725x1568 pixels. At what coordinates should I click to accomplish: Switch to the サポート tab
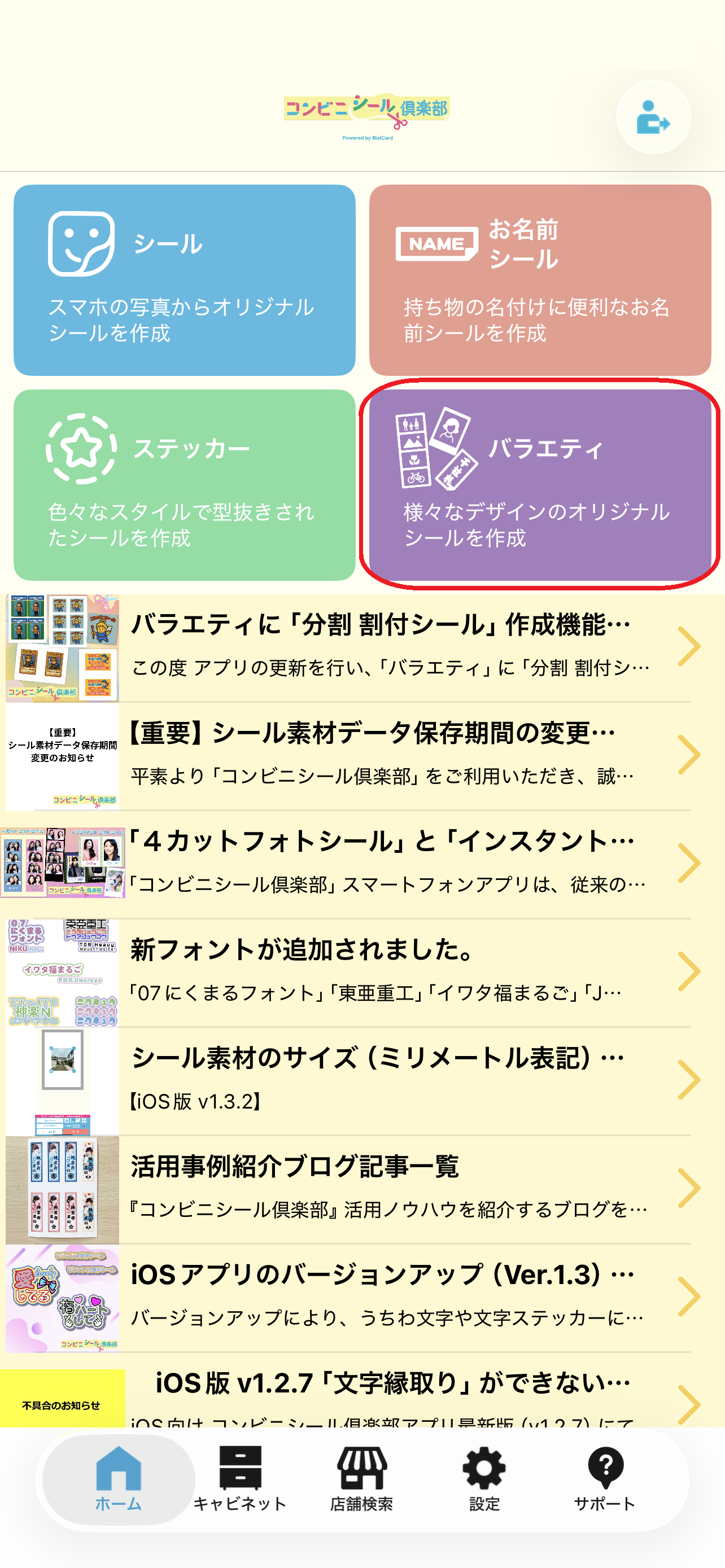click(x=605, y=1479)
